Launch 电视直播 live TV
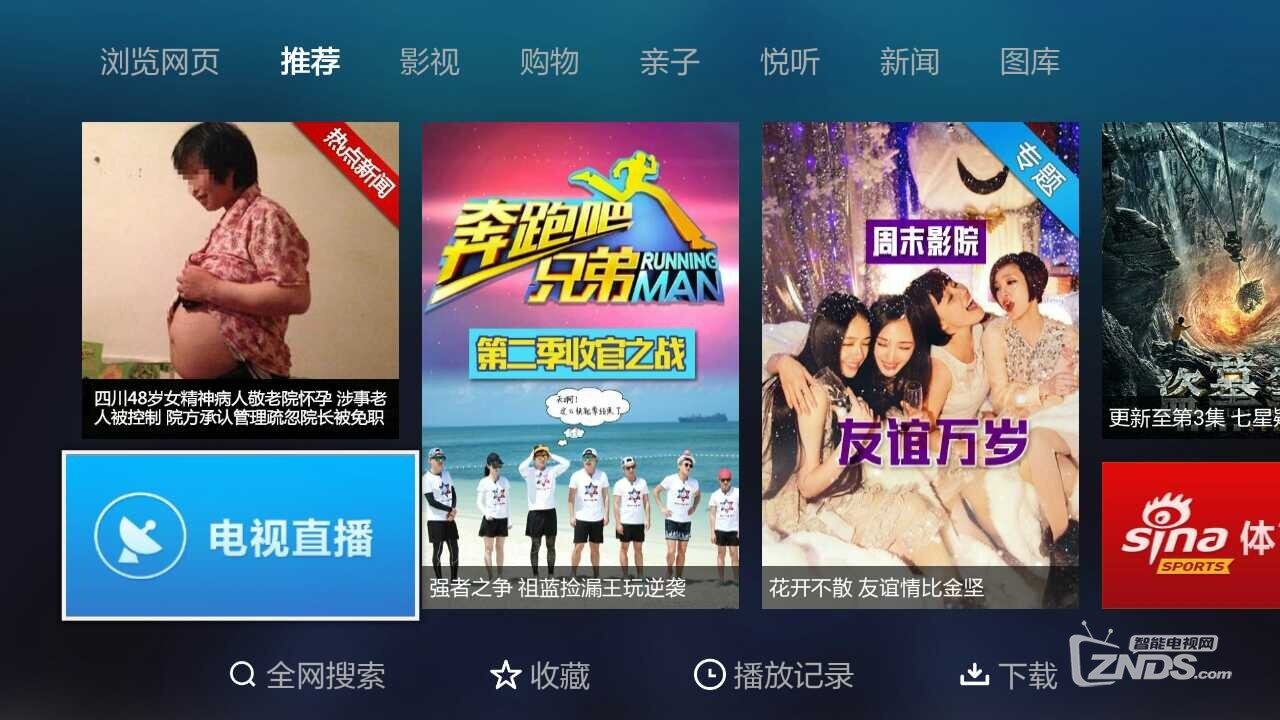 [x=240, y=536]
